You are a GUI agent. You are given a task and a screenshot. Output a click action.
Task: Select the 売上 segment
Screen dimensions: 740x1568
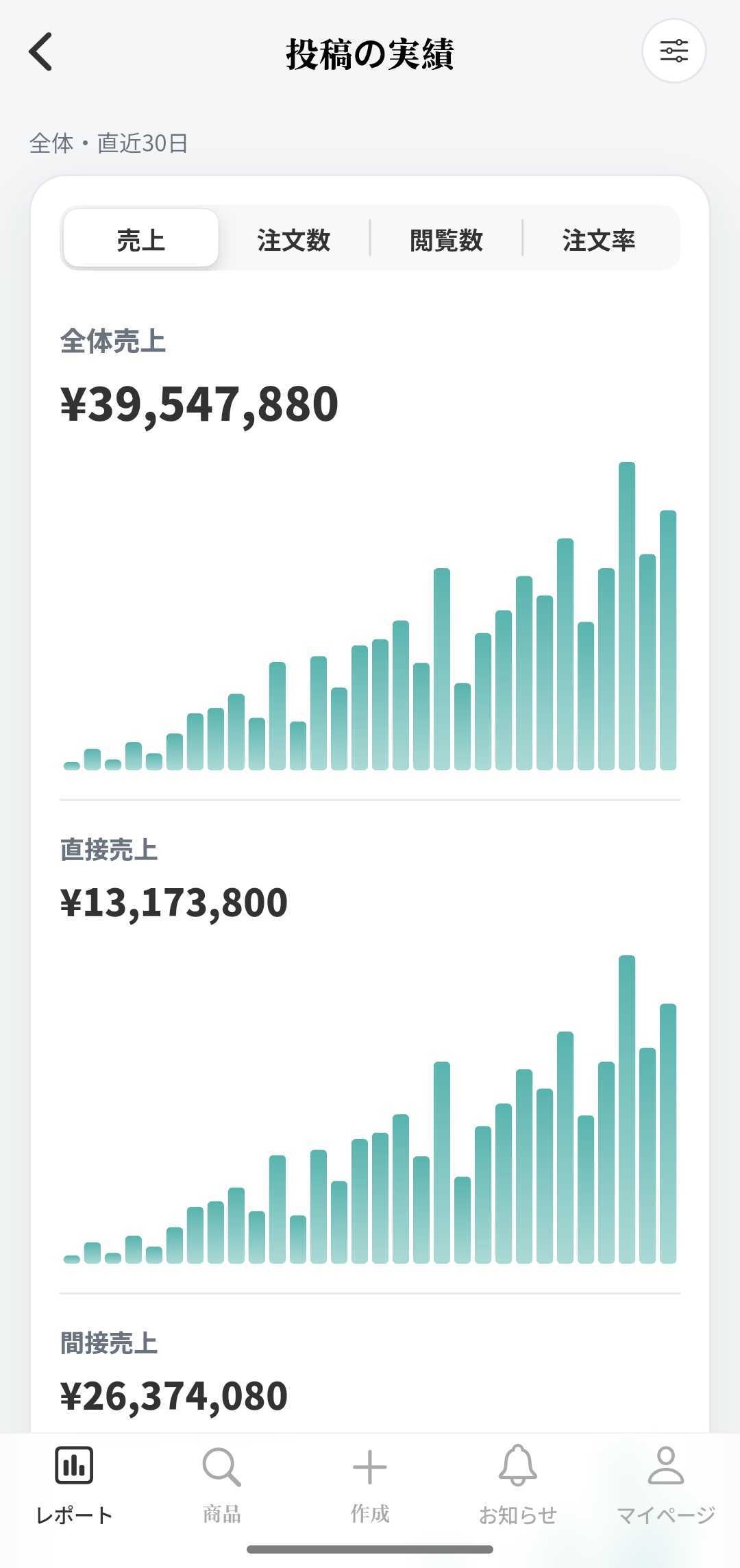click(x=141, y=239)
